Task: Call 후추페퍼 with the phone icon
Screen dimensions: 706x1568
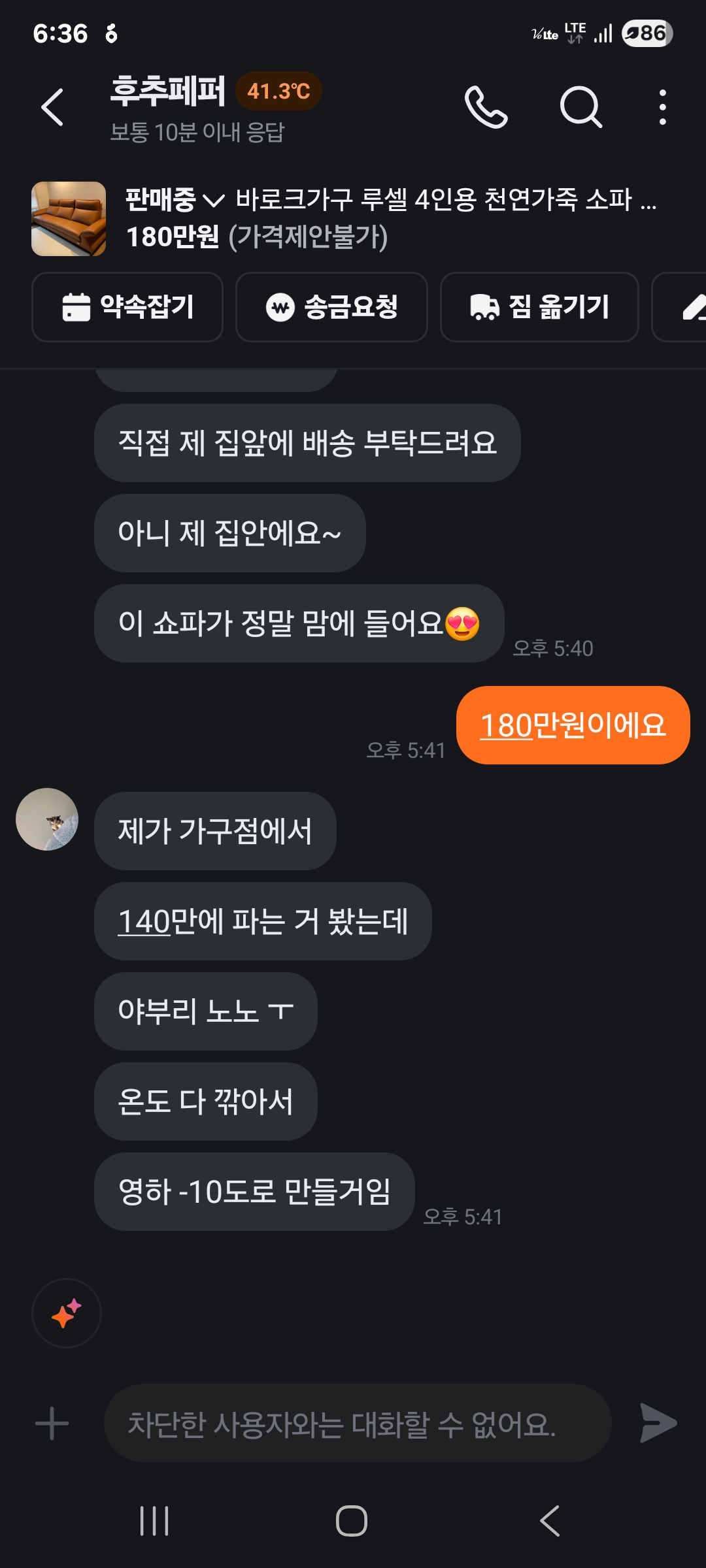Action: 486,107
